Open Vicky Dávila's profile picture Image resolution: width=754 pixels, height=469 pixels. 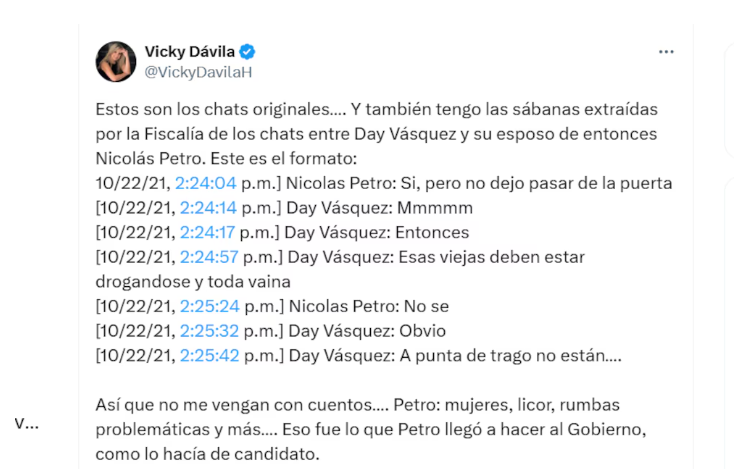coord(116,61)
